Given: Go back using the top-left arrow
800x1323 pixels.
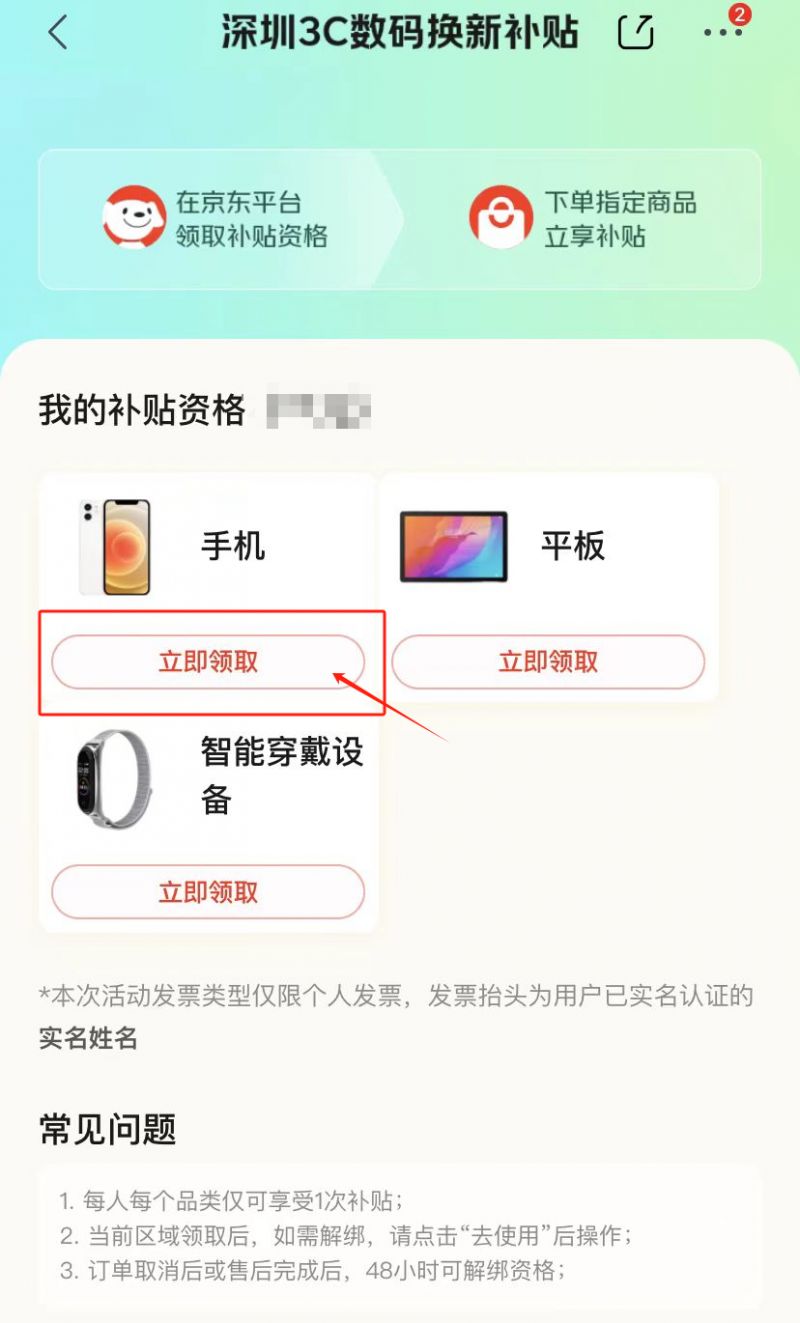Looking at the screenshot, I should [58, 32].
